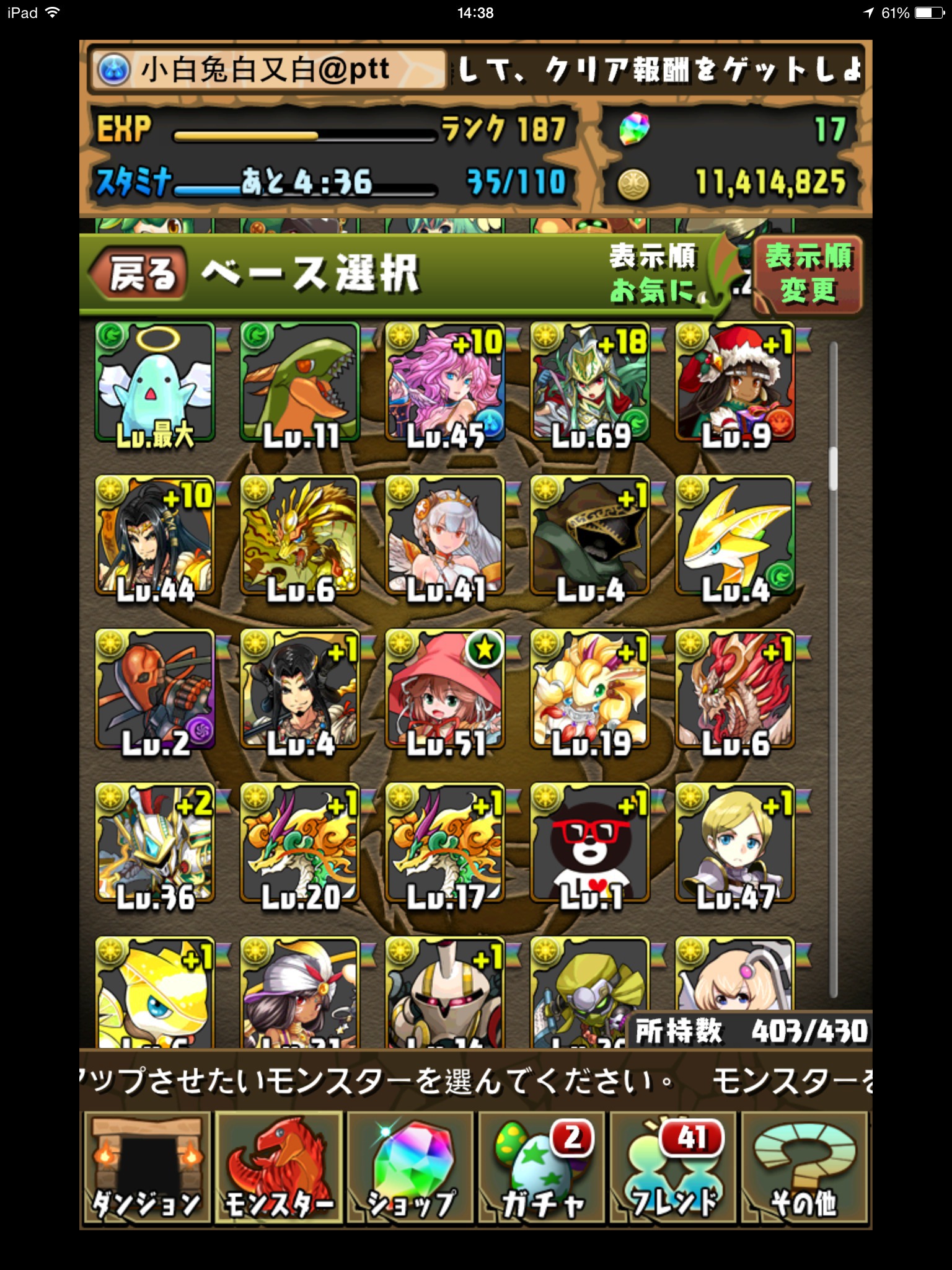The width and height of the screenshot is (952, 1270).
Task: Select the red hood girl at Lv.51
Action: click(x=445, y=690)
